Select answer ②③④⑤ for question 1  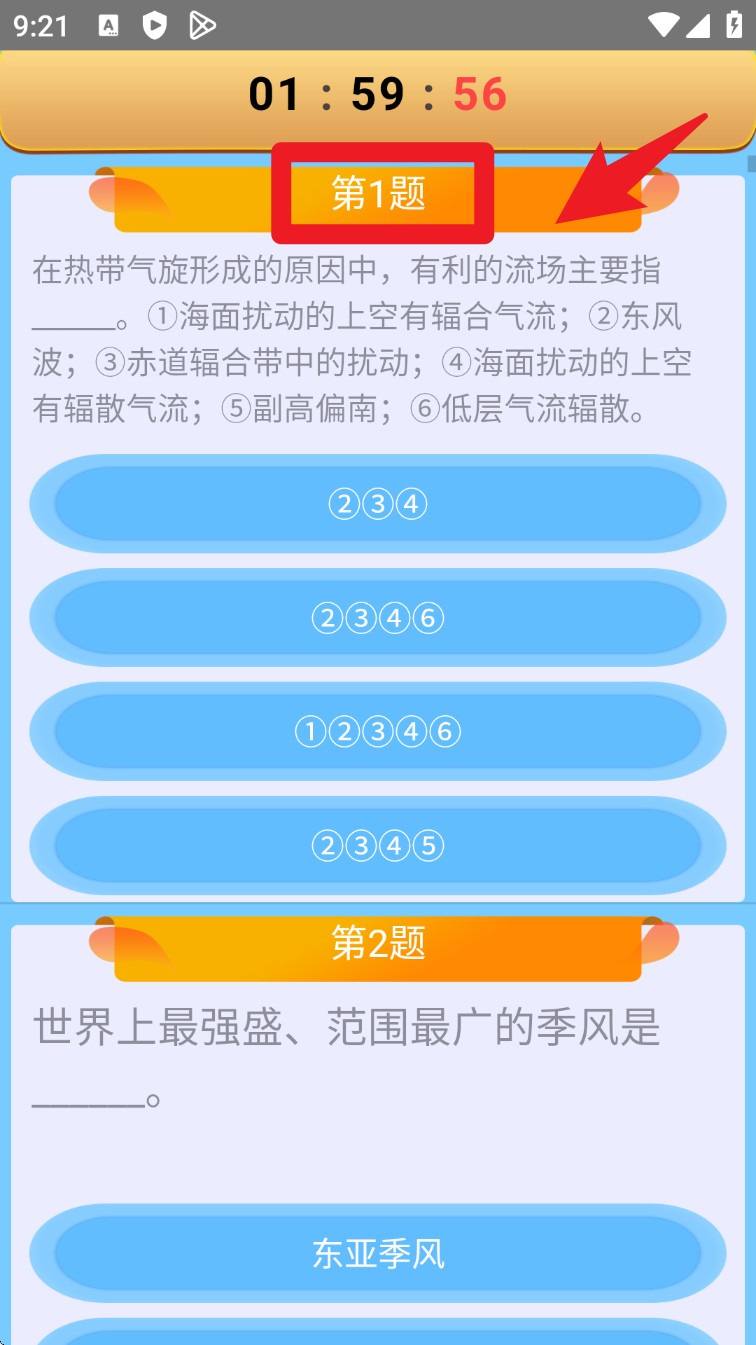(x=377, y=845)
